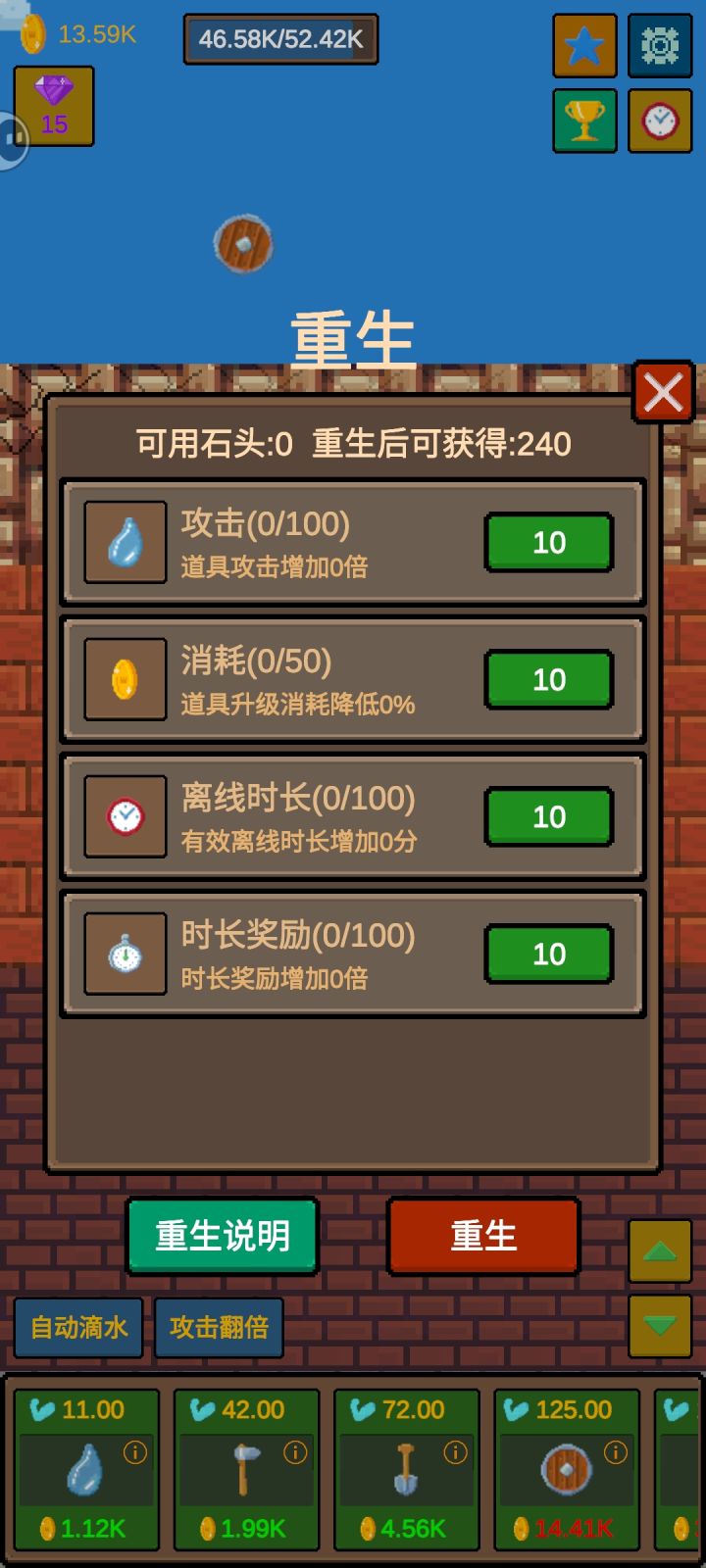Select the water drop attack (攻击) upgrade icon
This screenshot has width=706, height=1568.
coord(125,542)
